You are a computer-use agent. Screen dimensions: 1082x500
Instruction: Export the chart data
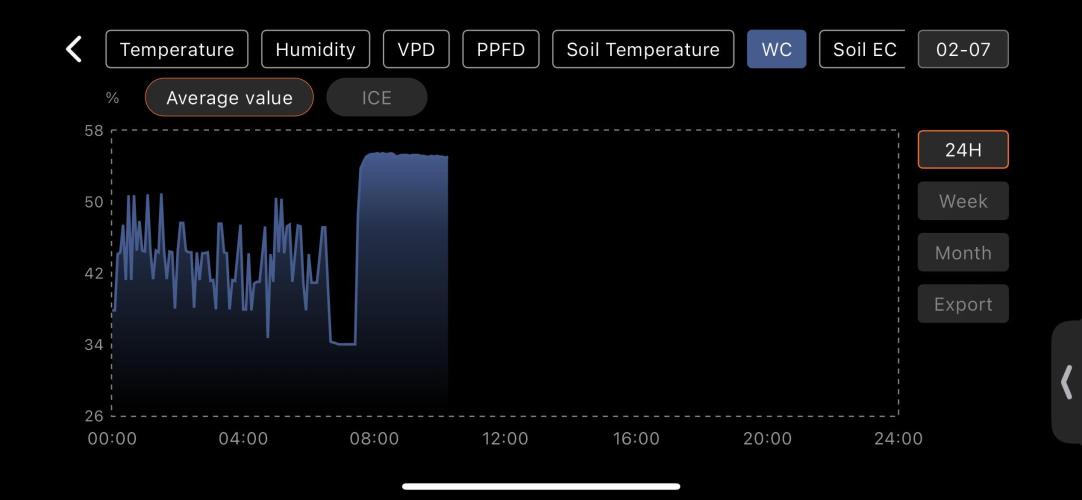pos(963,304)
